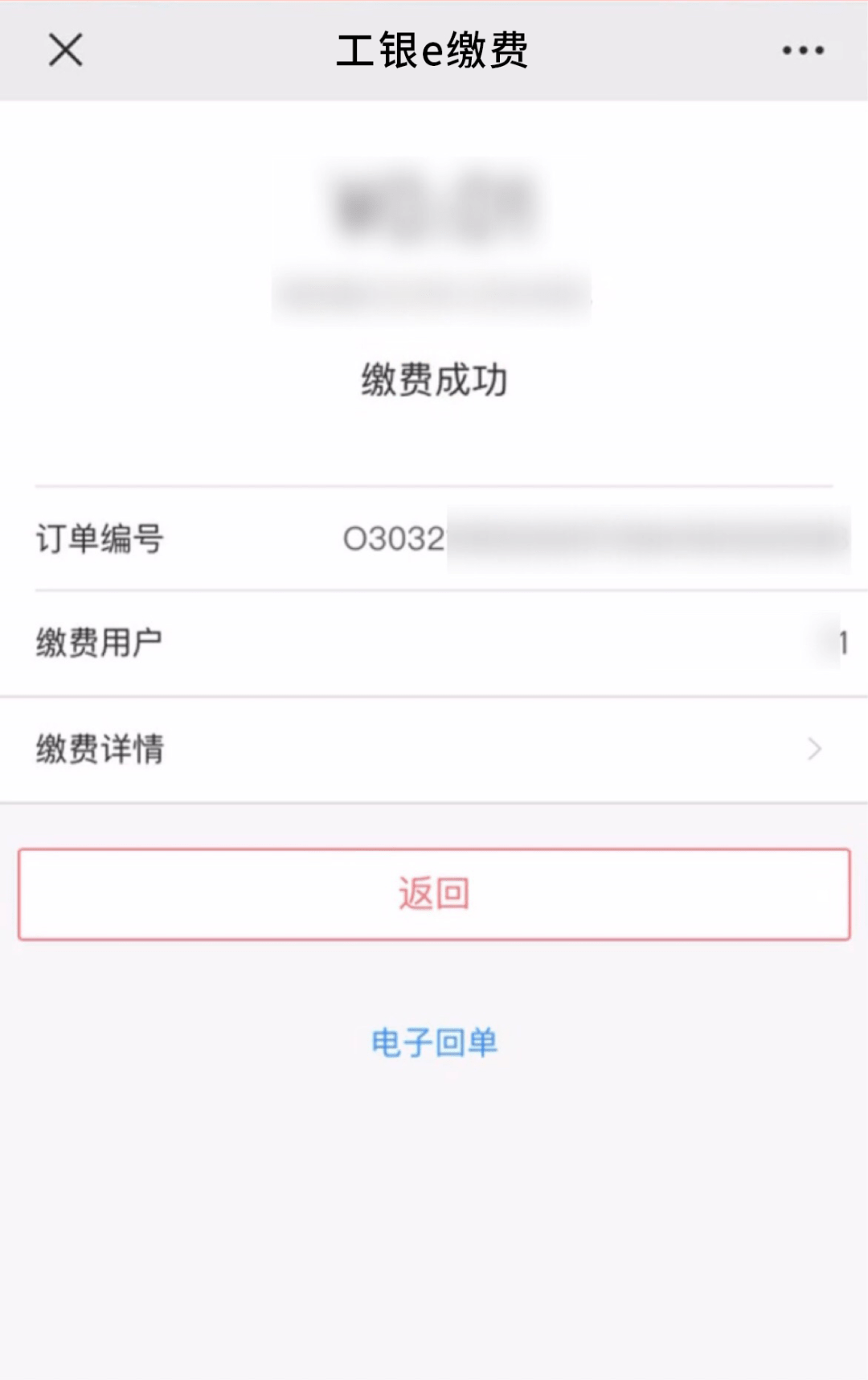Expand the 缴费详情 payment details row
This screenshot has height=1380, width=868.
point(321,747)
